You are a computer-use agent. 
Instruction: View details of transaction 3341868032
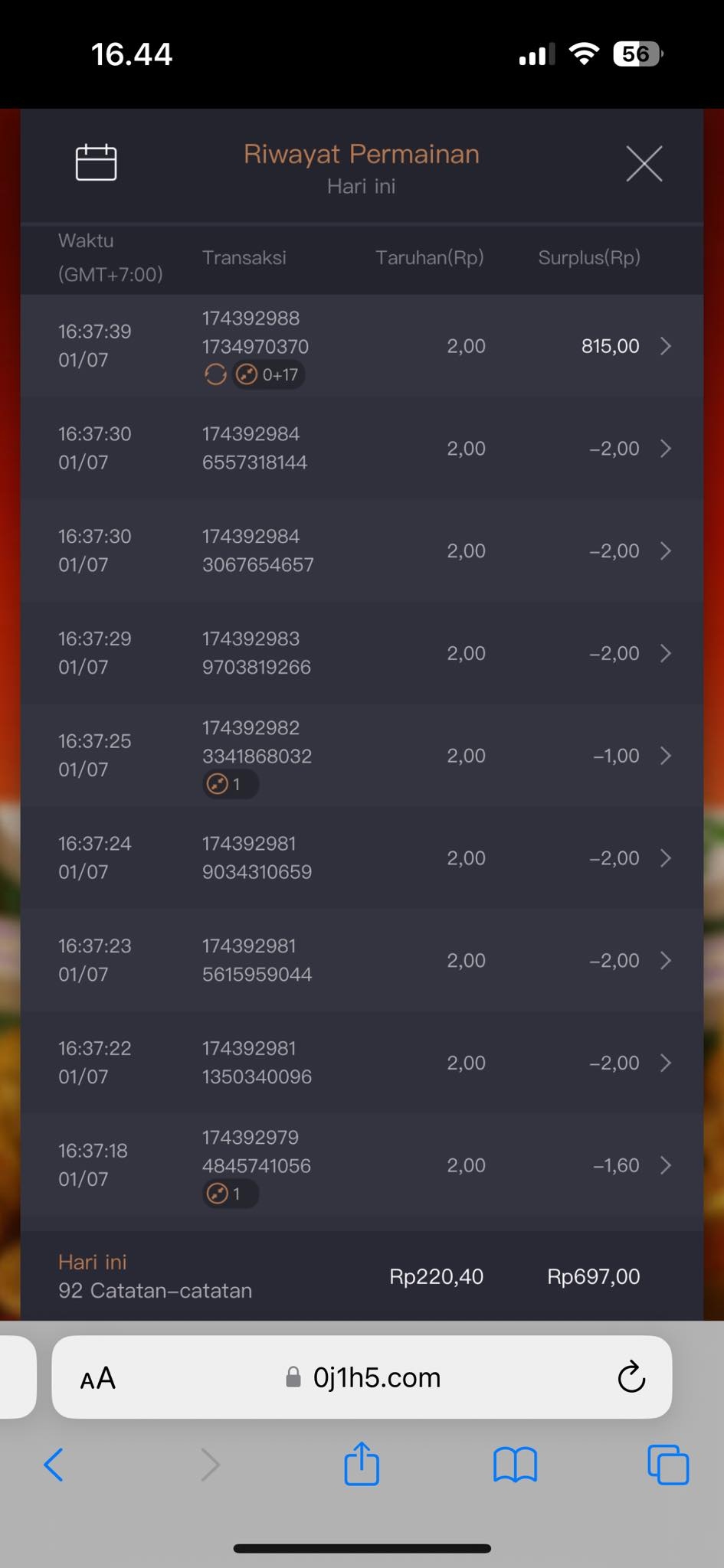[665, 756]
